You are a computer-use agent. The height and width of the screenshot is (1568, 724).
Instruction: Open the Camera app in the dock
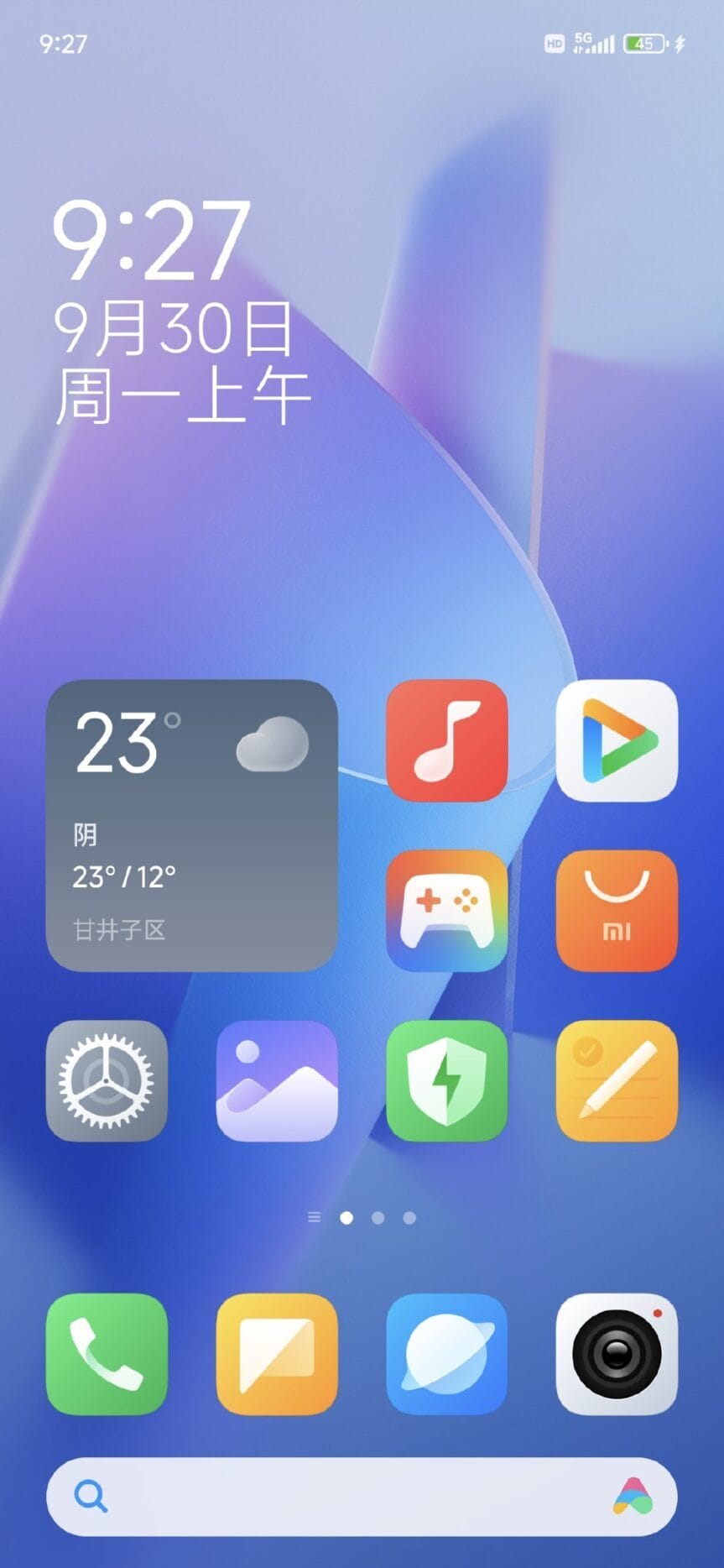[617, 1354]
